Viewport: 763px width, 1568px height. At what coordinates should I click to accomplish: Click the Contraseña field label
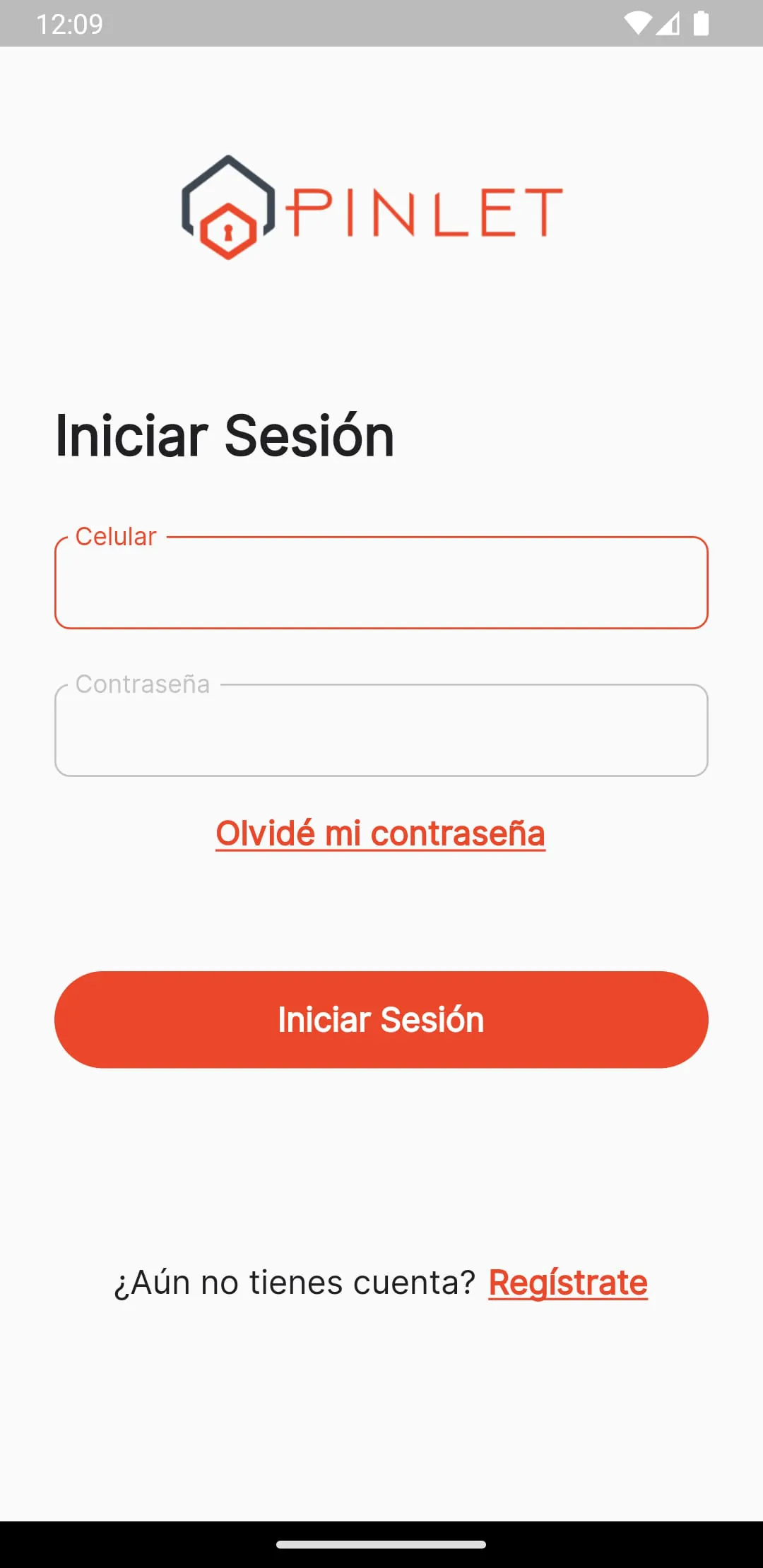[x=143, y=683]
